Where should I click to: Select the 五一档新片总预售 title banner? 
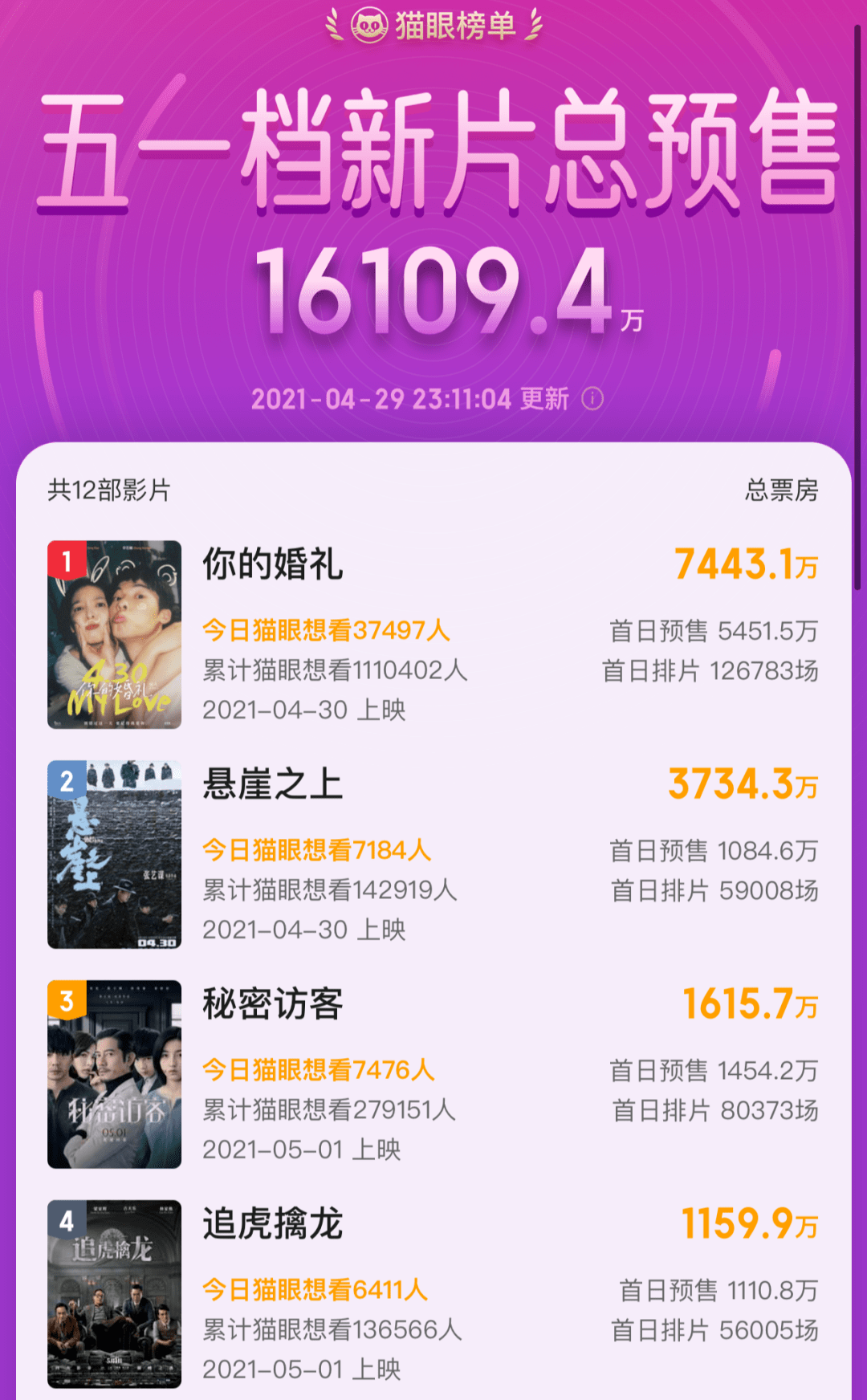(x=433, y=157)
